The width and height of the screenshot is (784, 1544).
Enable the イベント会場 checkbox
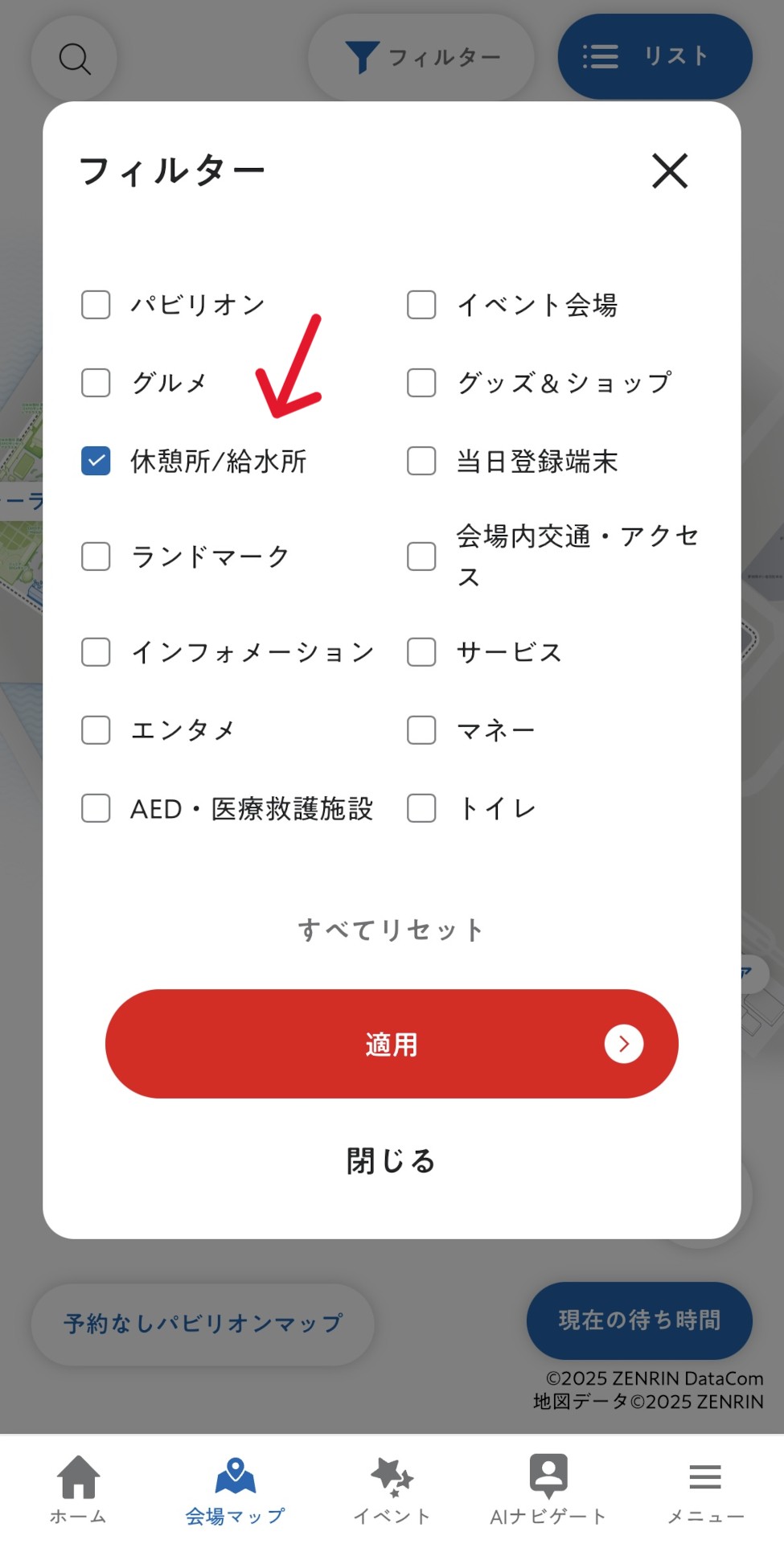pos(421,304)
